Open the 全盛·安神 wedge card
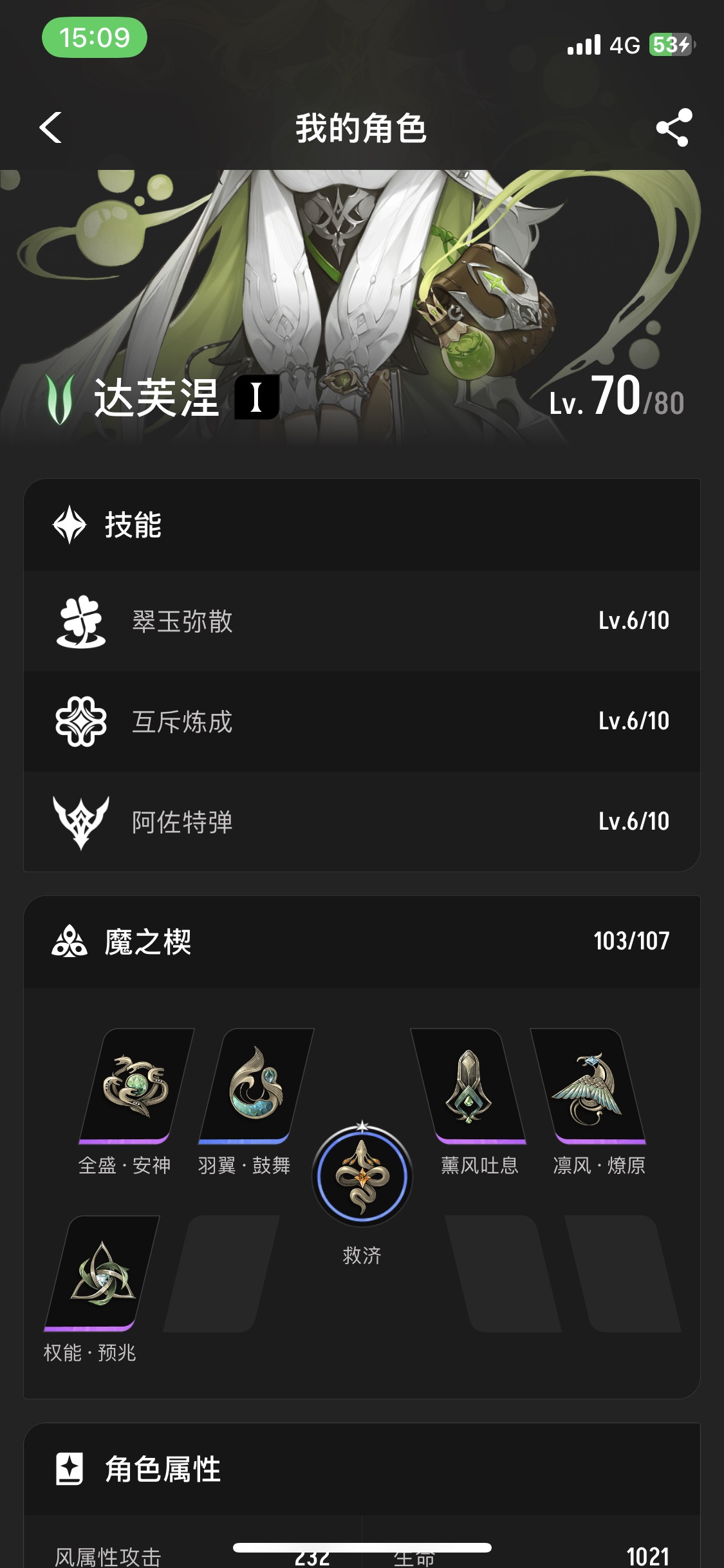 coord(136,1086)
